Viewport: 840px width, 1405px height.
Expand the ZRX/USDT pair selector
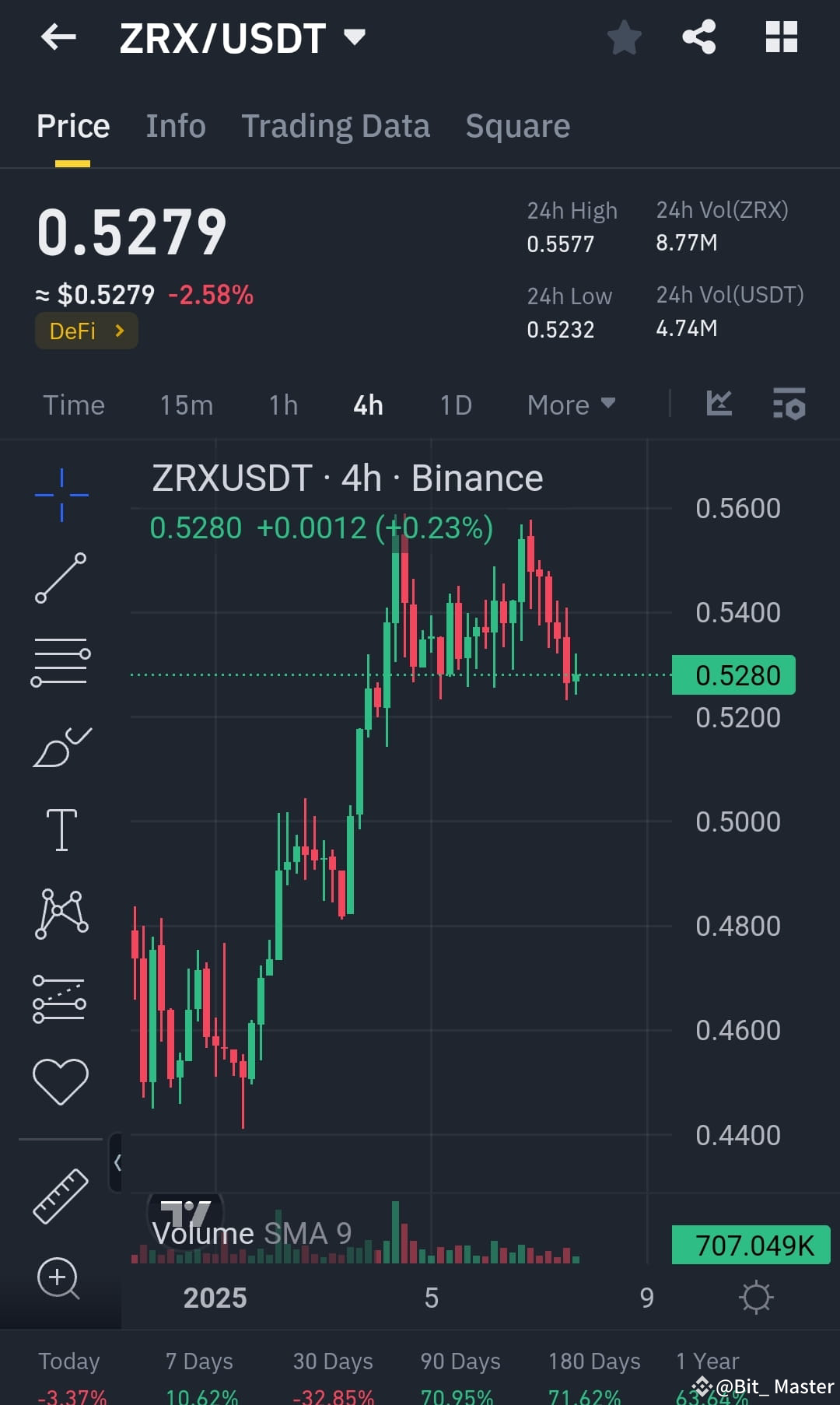click(x=355, y=36)
